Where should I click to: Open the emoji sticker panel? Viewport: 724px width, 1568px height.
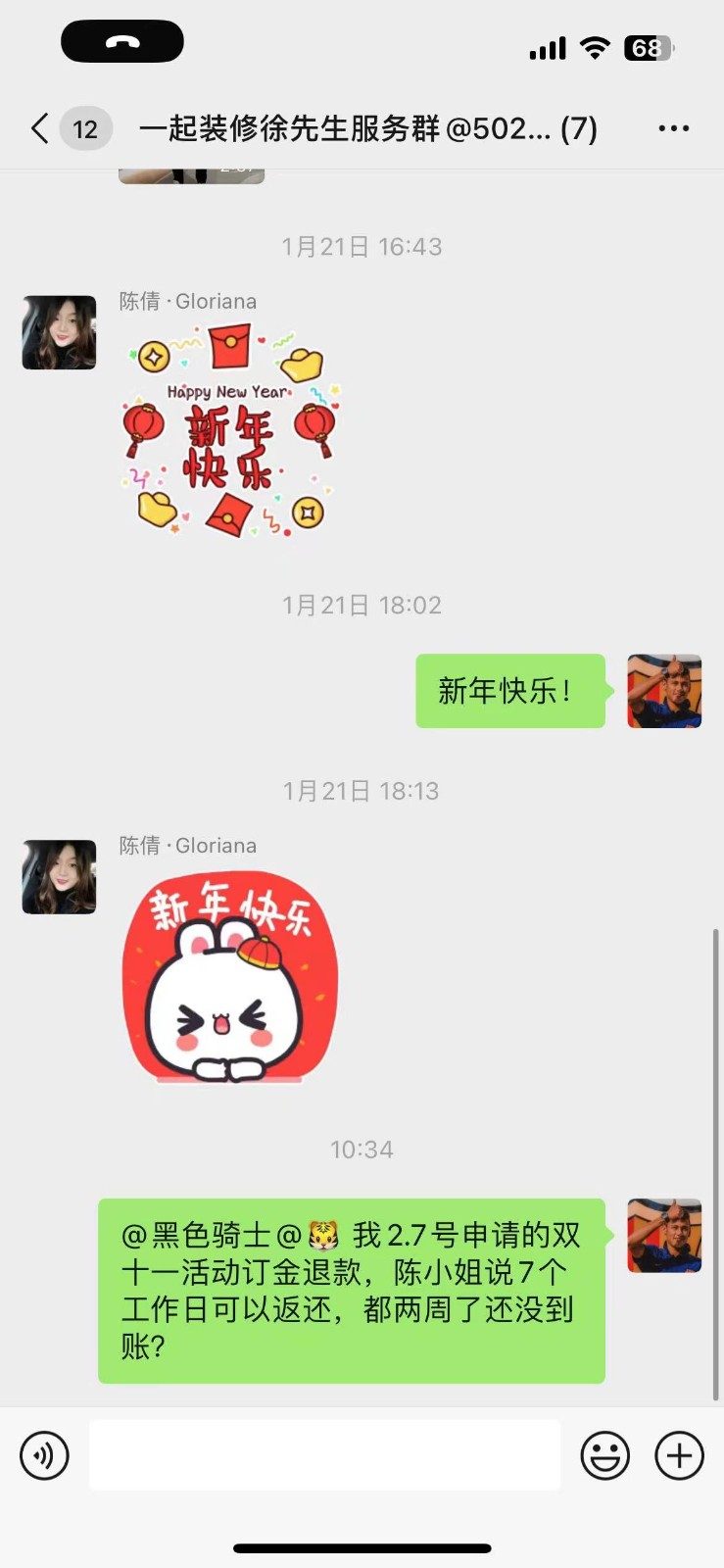point(604,1455)
